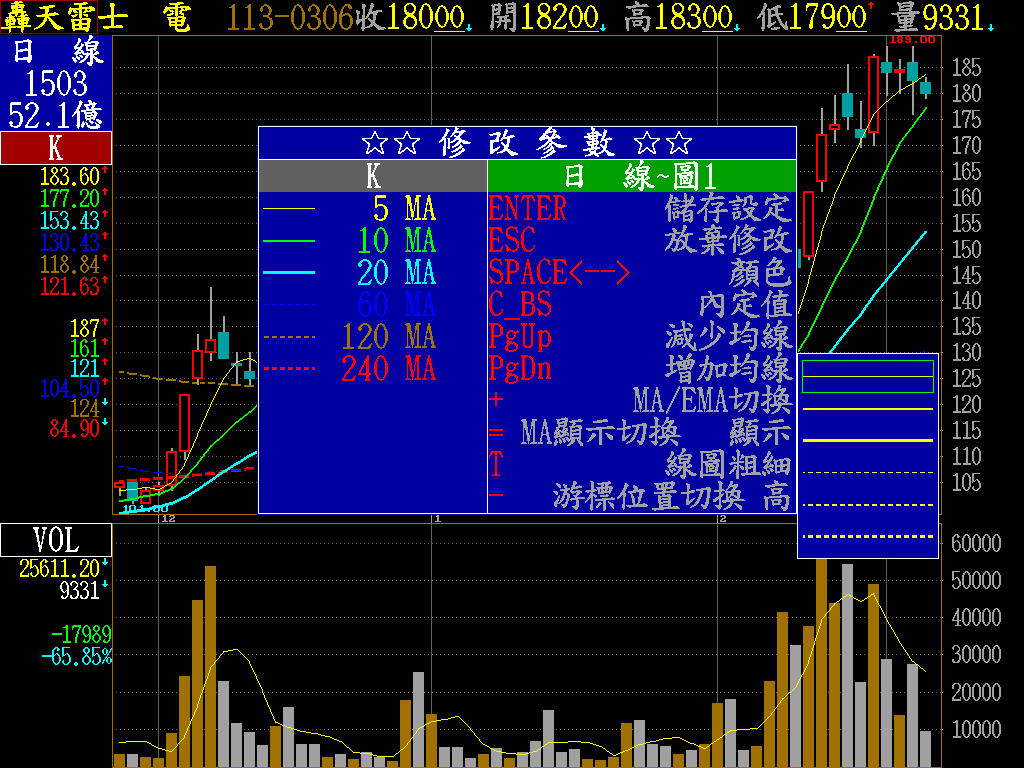This screenshot has height=768, width=1024.
Task: Restore defaults with C_BS 內定值
Action: click(640, 305)
